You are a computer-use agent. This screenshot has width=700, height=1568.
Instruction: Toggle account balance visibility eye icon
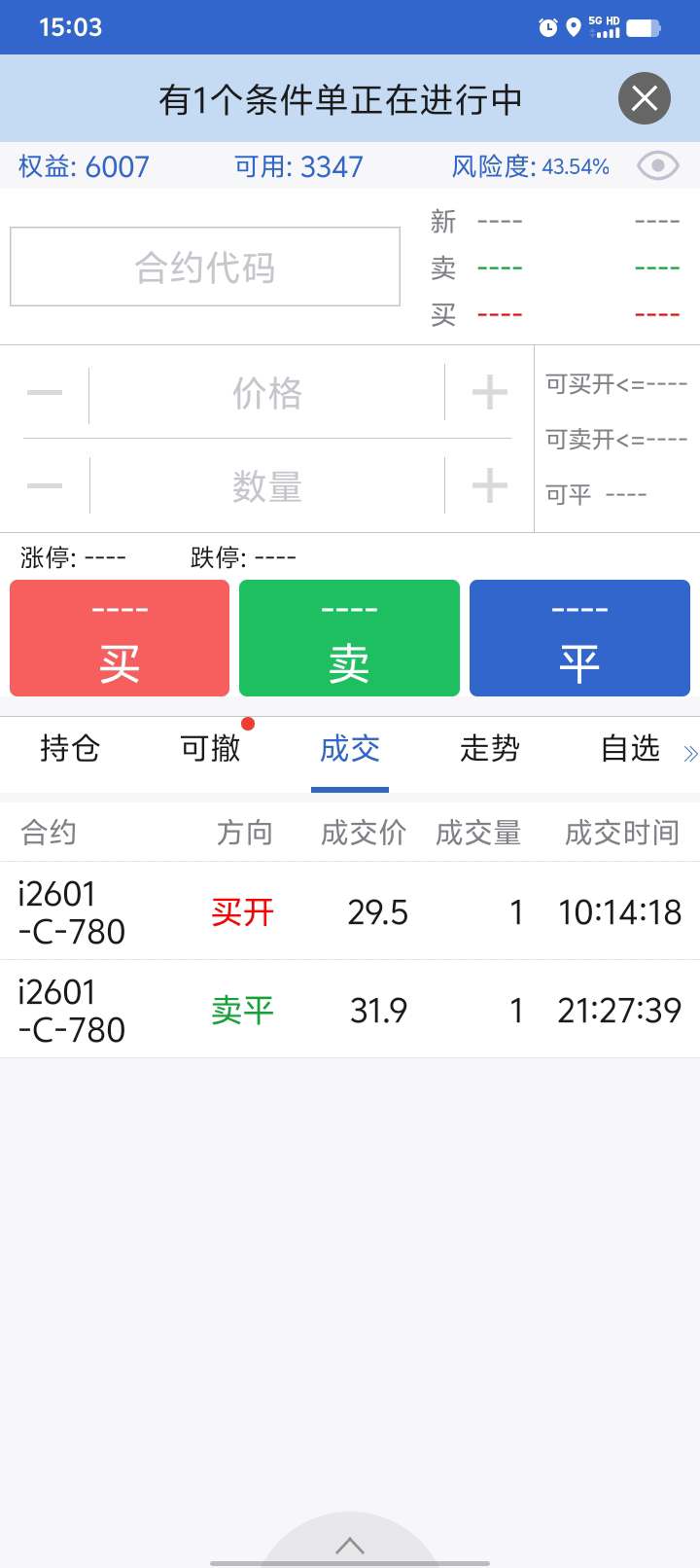658,166
